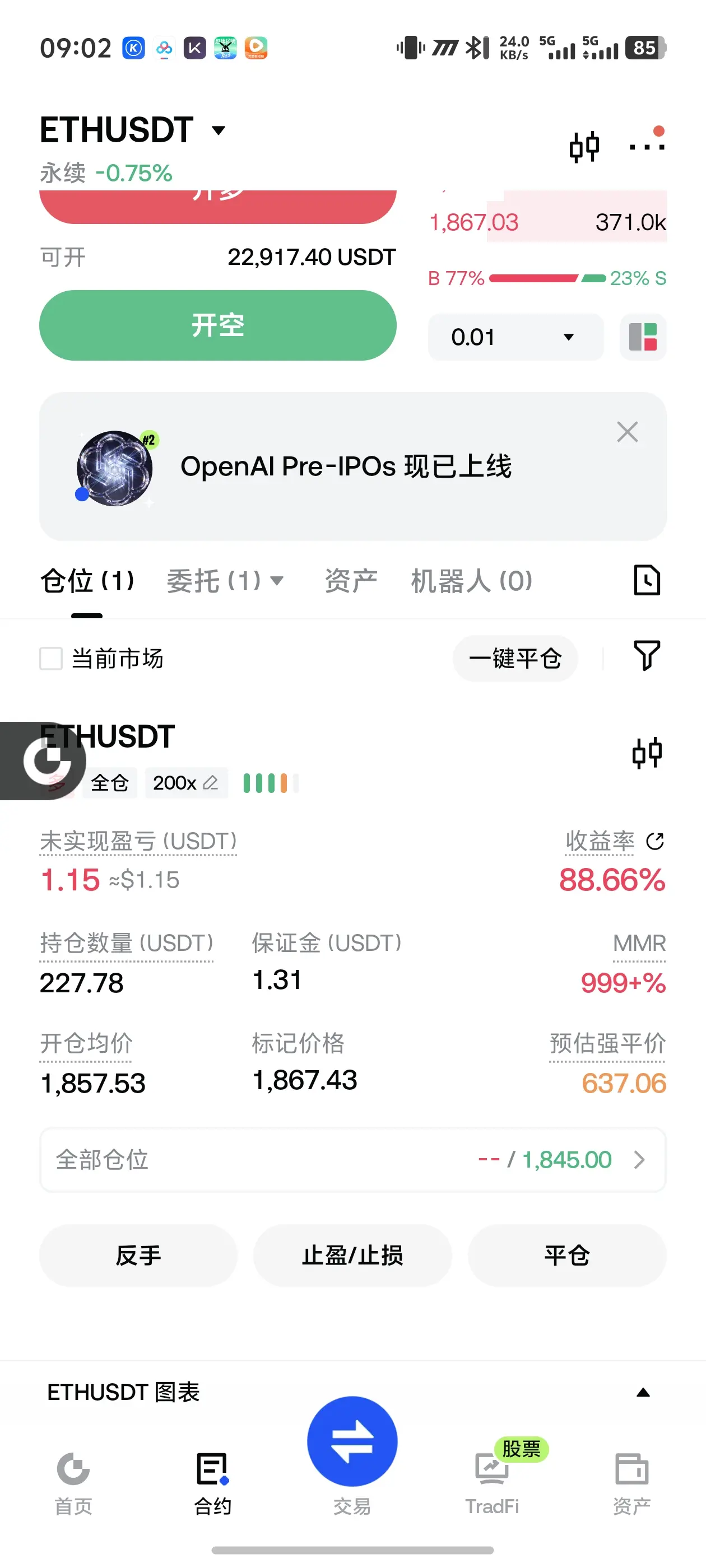Tap the 反手 reverse position button
Screen dimensions: 706x1568
(x=138, y=1255)
